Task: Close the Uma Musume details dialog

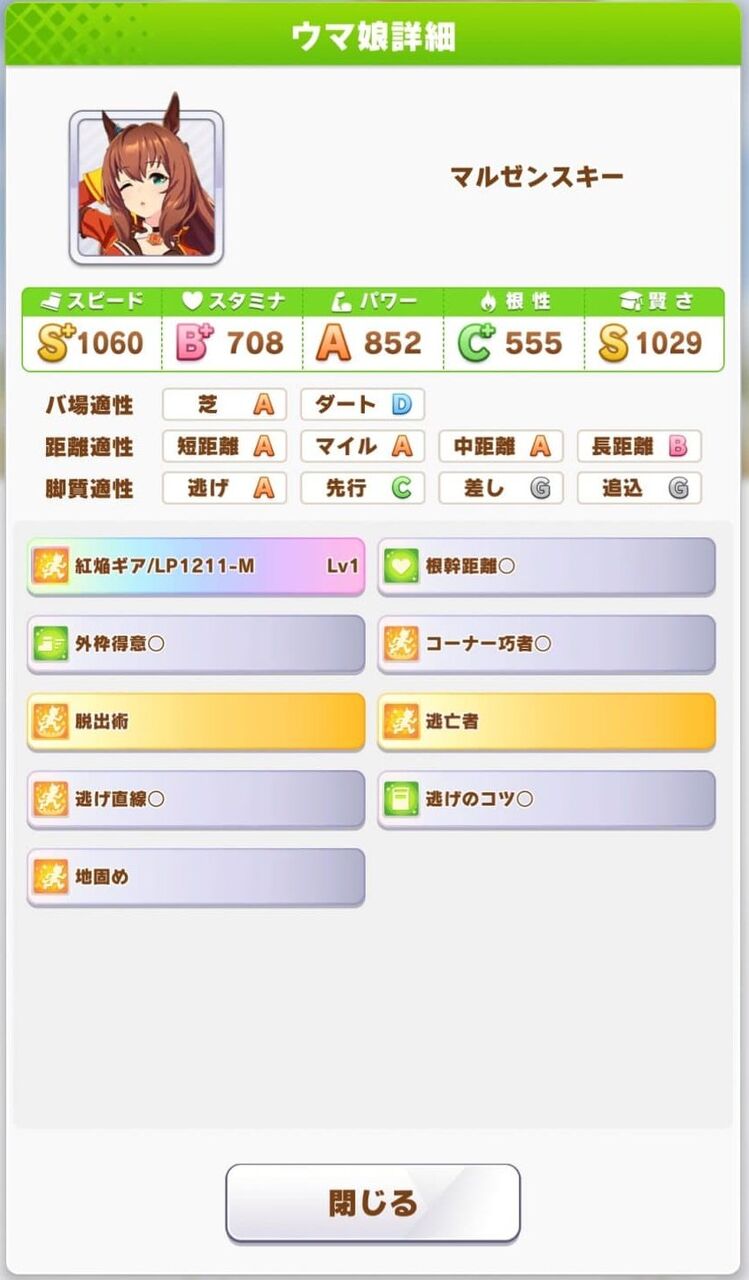Action: pyautogui.click(x=373, y=1202)
